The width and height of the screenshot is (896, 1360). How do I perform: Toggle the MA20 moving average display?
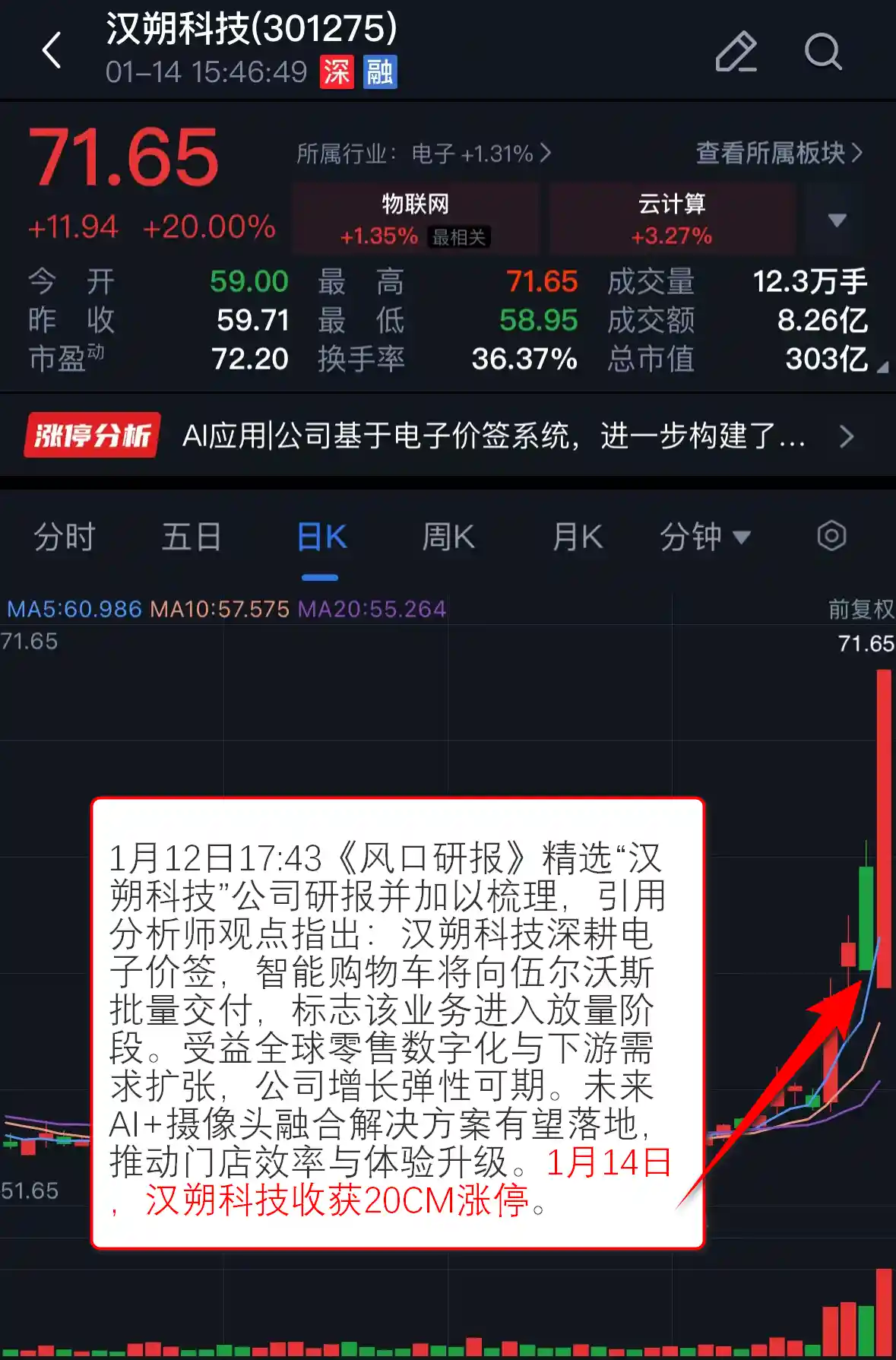(x=372, y=609)
